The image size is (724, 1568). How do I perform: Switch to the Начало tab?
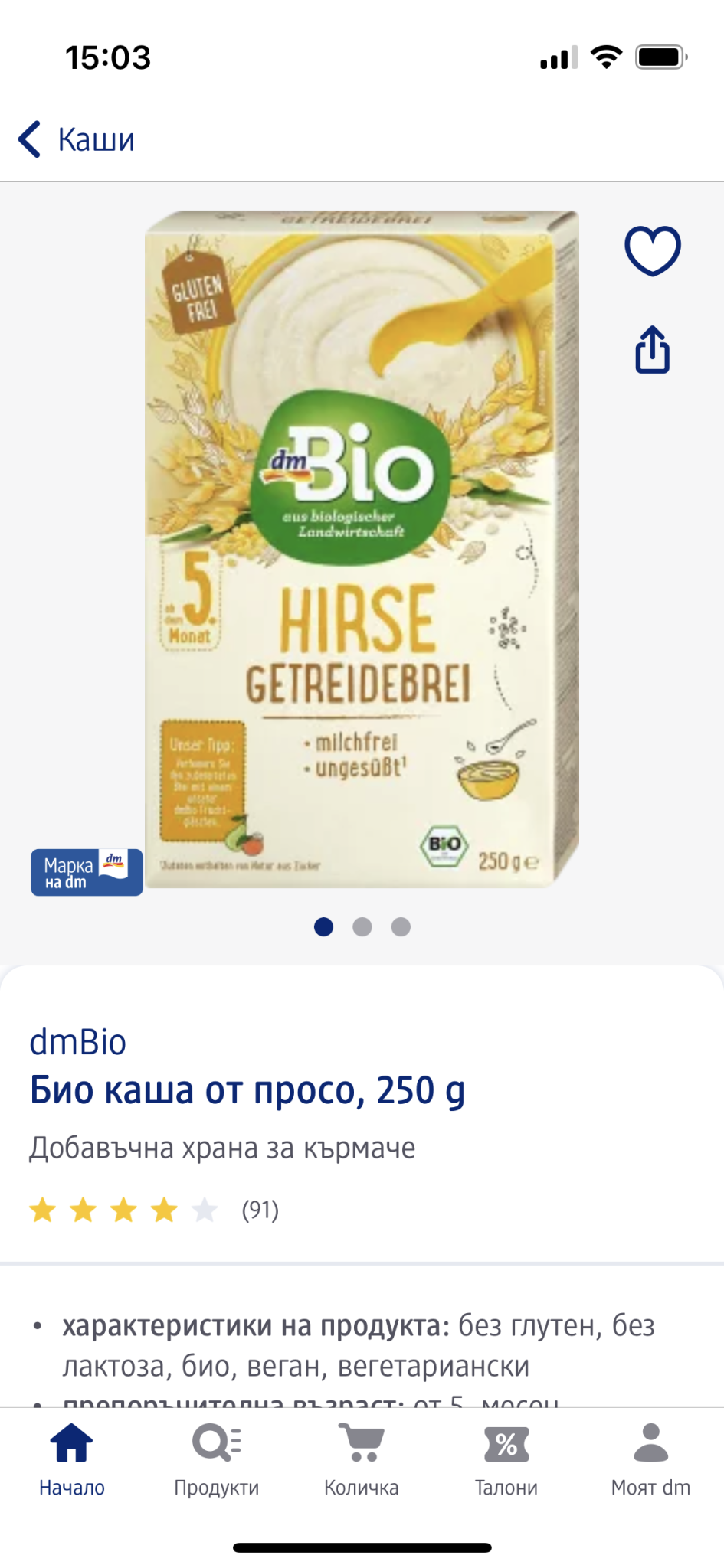coord(72,1460)
